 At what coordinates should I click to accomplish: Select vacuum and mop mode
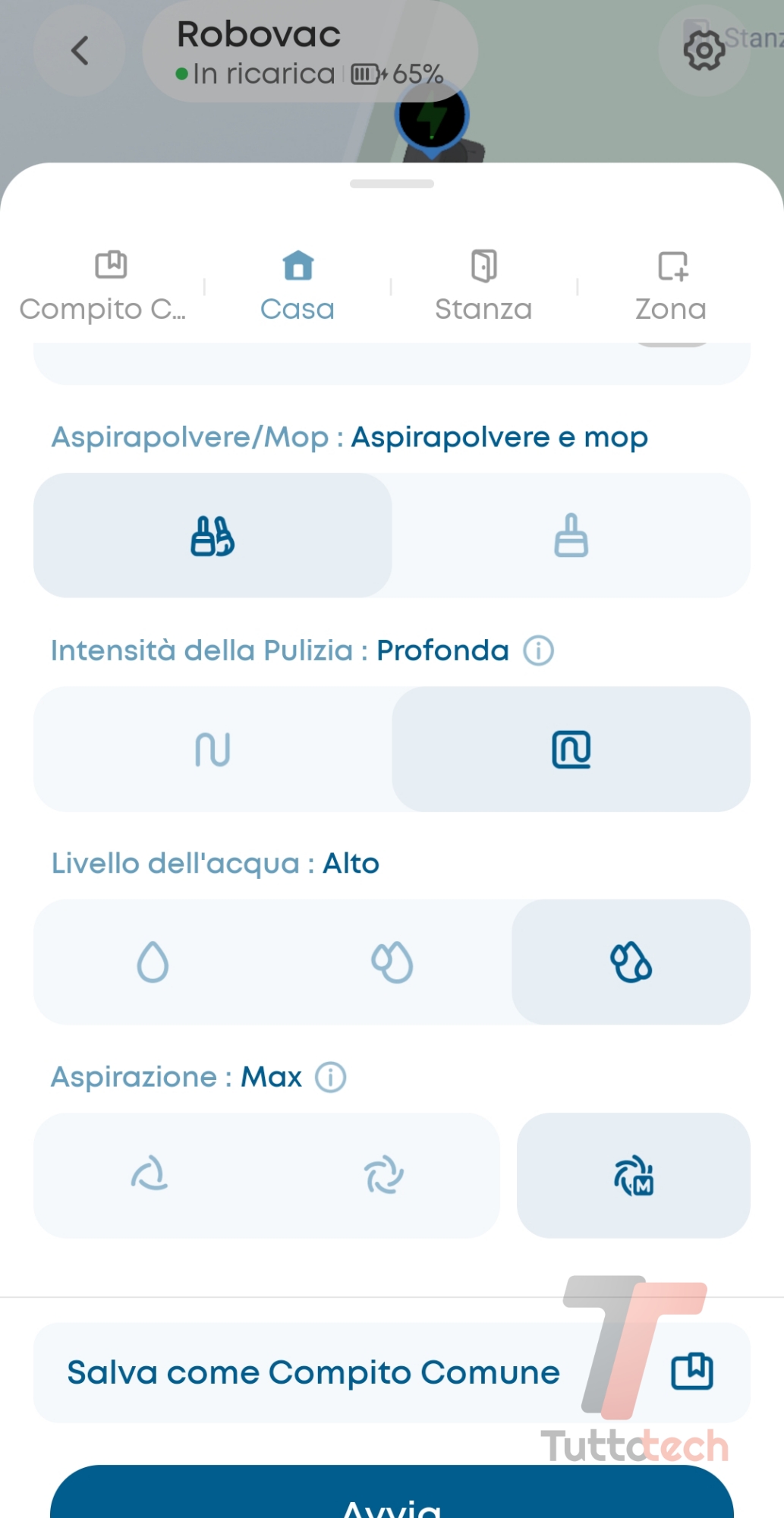tap(213, 535)
